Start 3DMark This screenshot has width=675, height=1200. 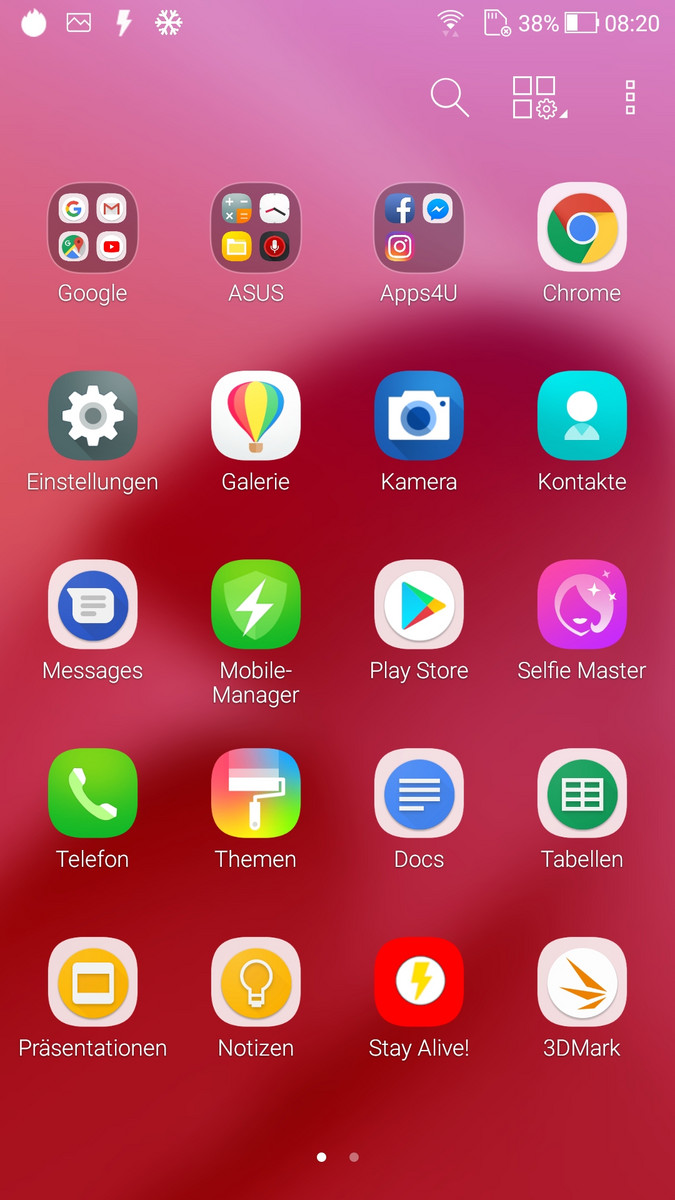(582, 982)
